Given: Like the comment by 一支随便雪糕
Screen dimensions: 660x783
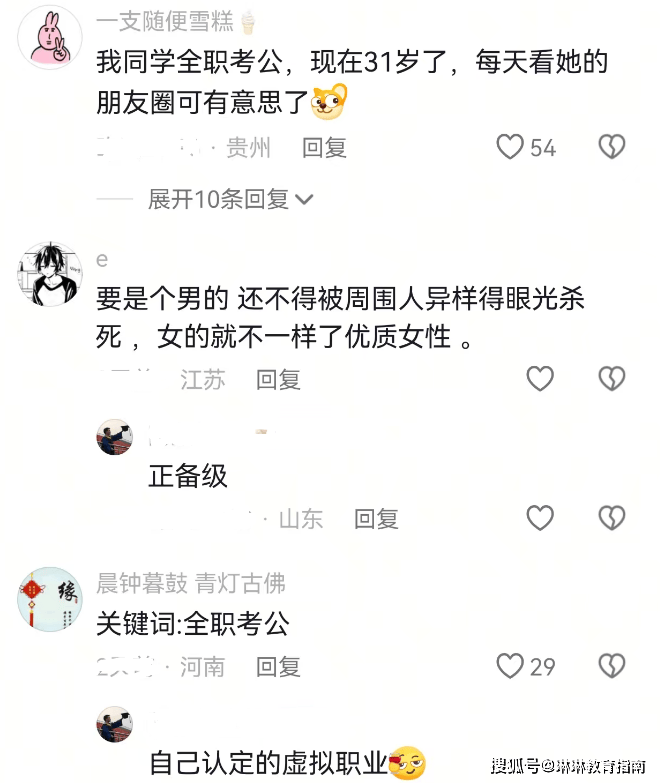Looking at the screenshot, I should tap(511, 148).
